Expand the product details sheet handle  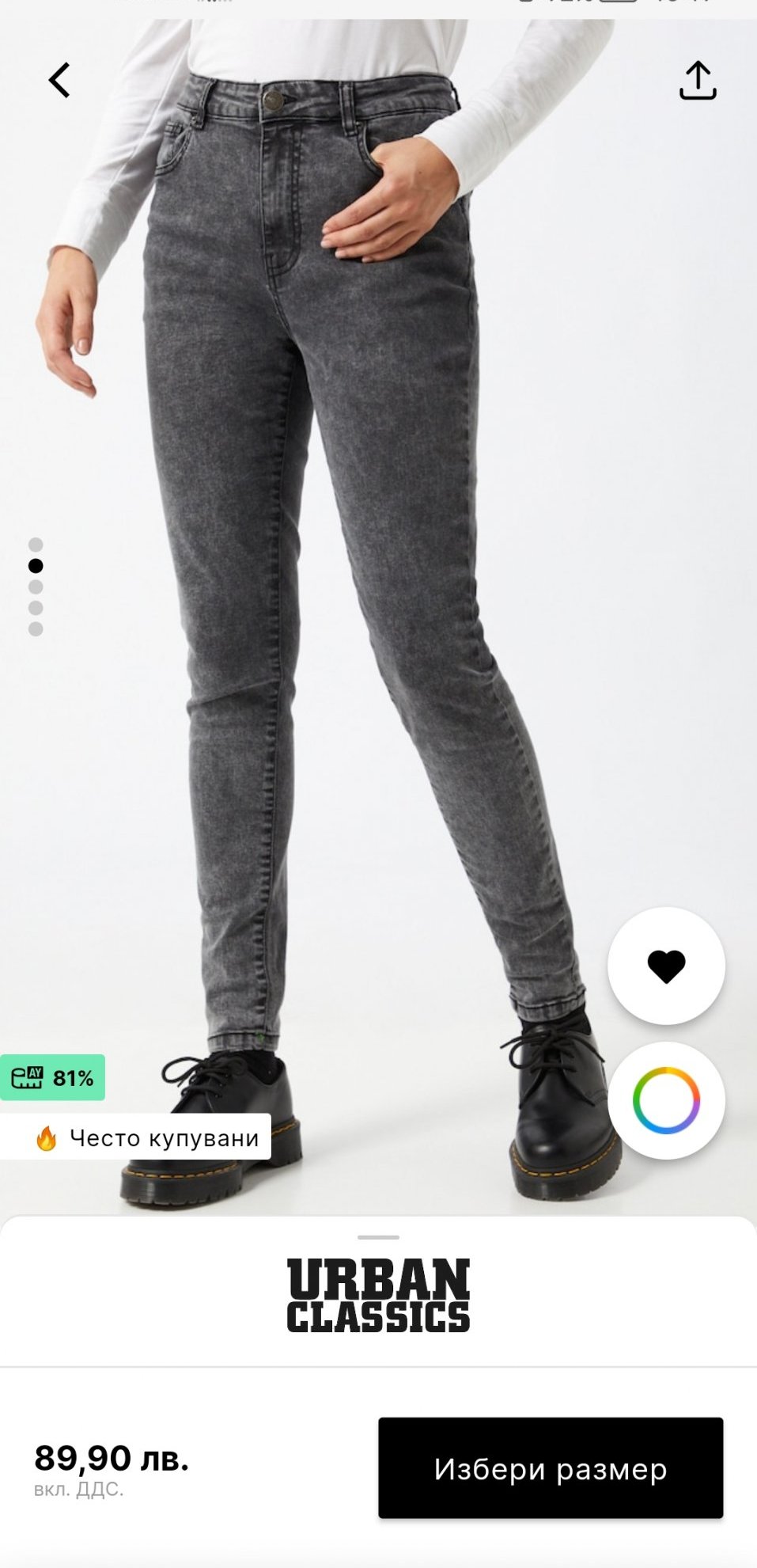(x=378, y=1237)
